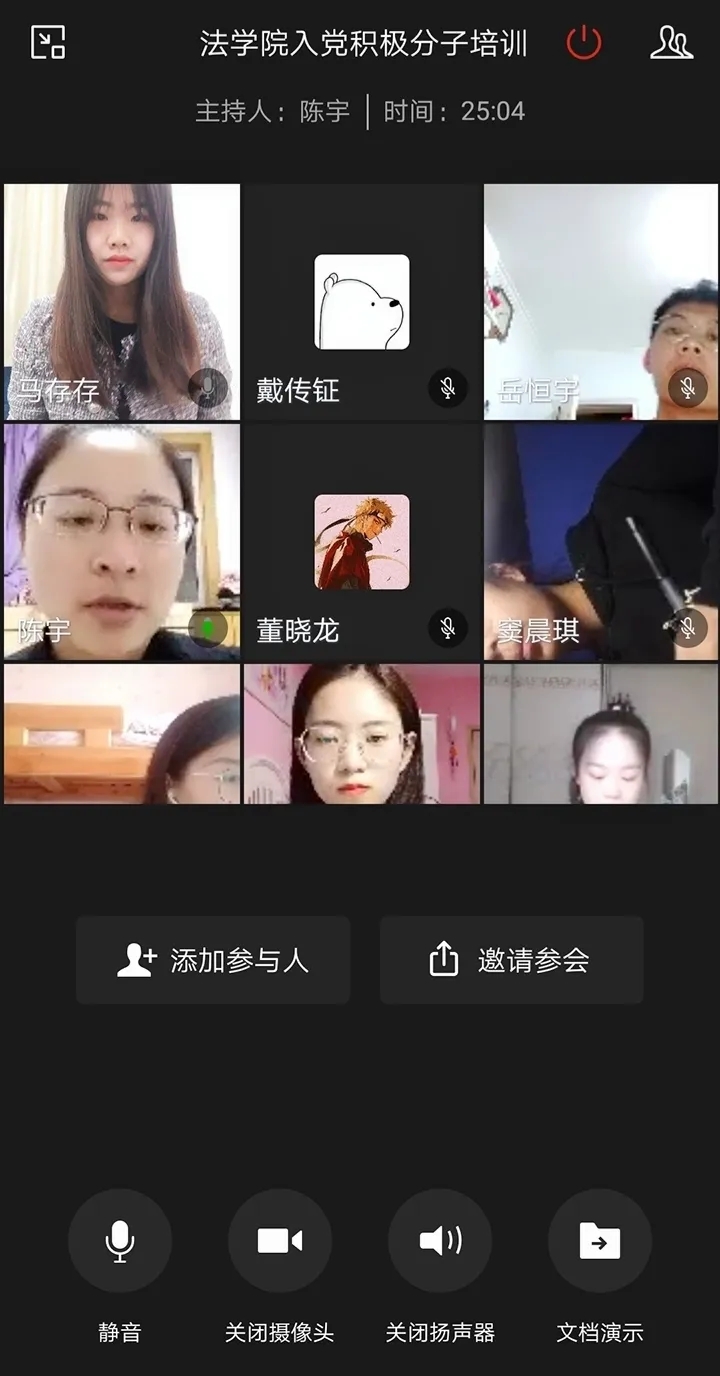Open 马存存's video tile
720x1376 pixels.
(122, 301)
